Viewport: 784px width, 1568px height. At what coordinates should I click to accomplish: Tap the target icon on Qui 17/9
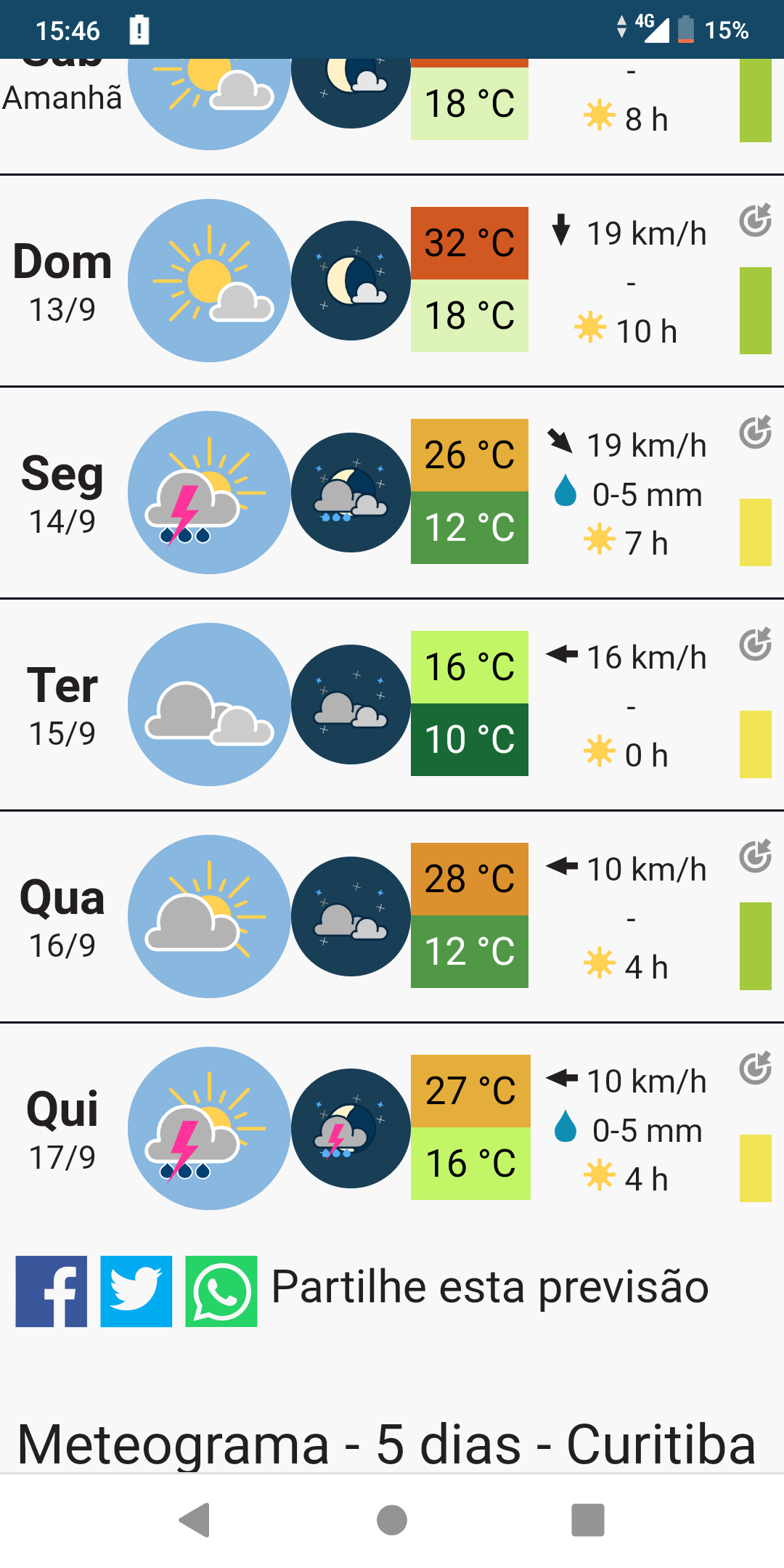click(755, 1069)
